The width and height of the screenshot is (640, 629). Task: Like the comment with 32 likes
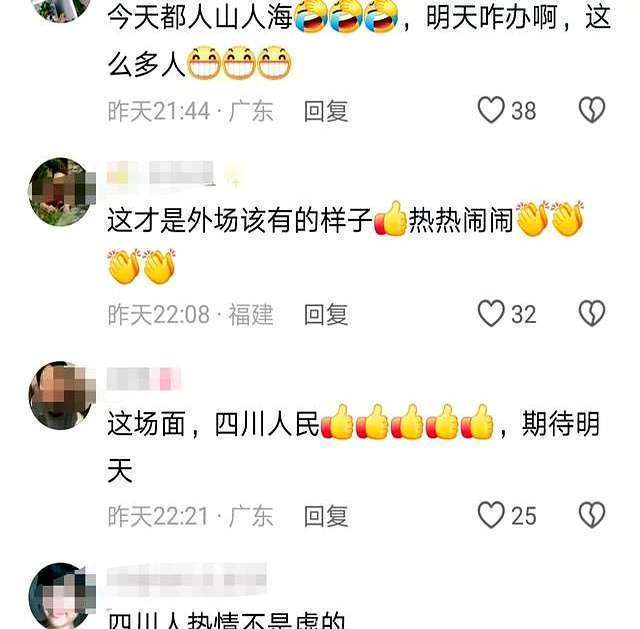click(x=491, y=314)
